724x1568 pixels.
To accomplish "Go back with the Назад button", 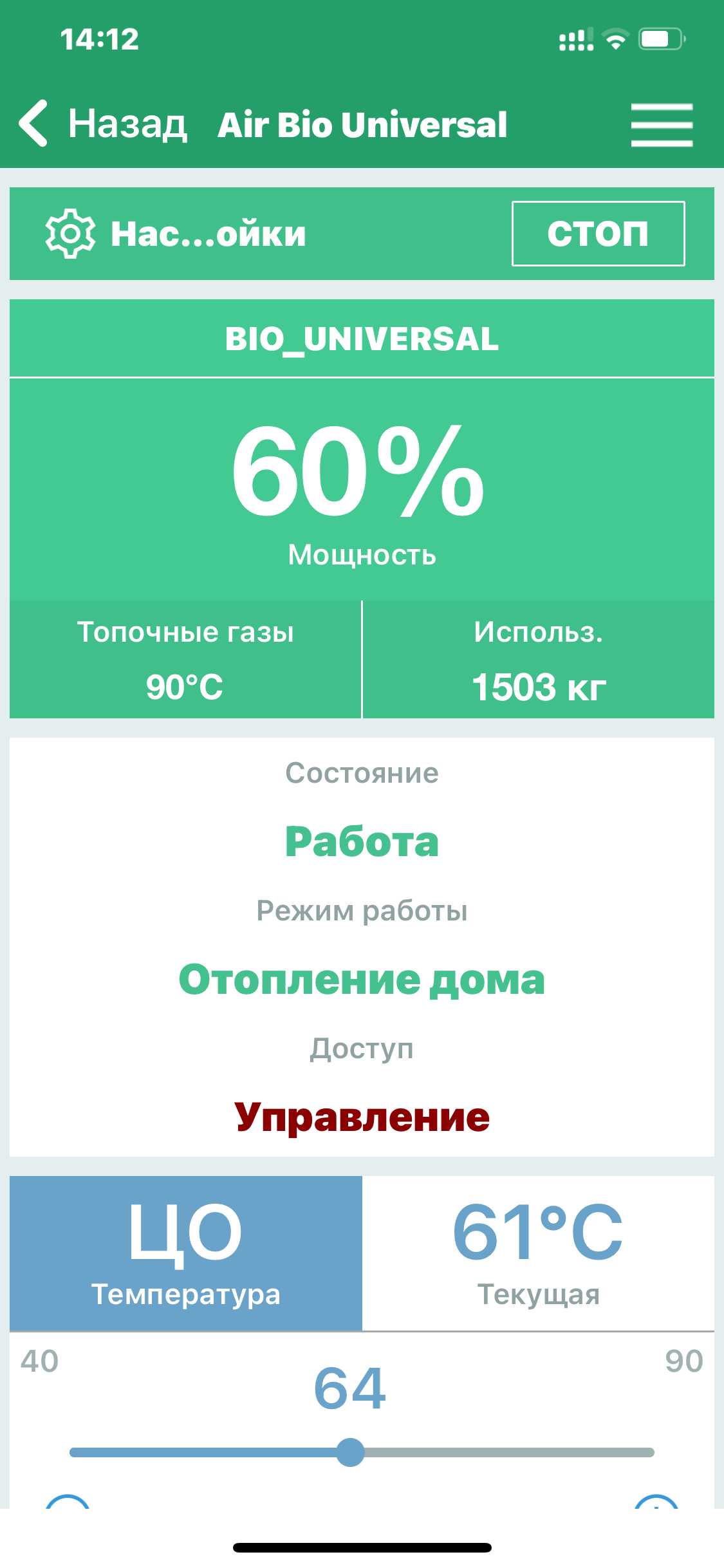I will point(103,124).
